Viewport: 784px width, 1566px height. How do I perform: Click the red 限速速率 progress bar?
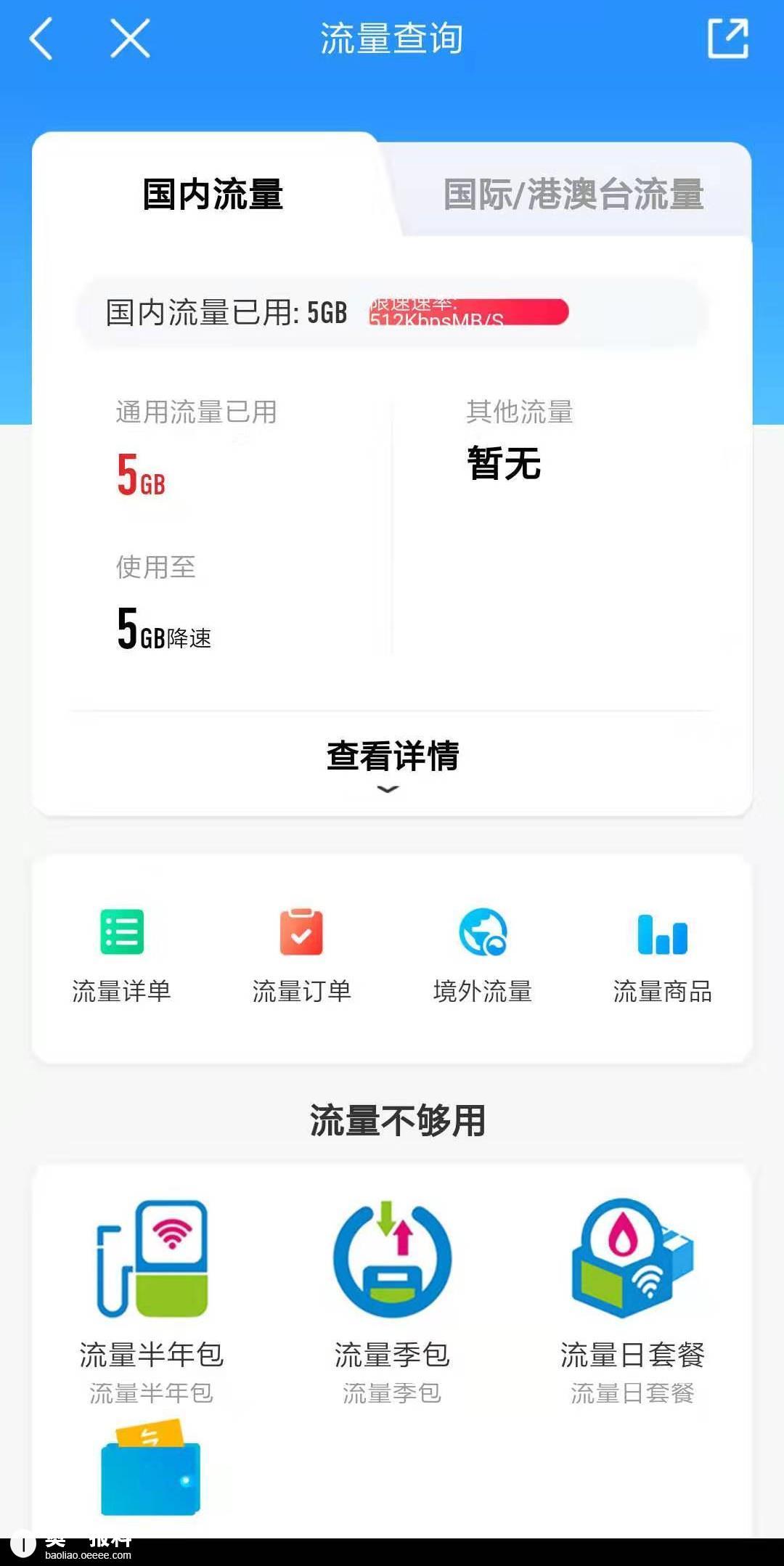tap(468, 312)
